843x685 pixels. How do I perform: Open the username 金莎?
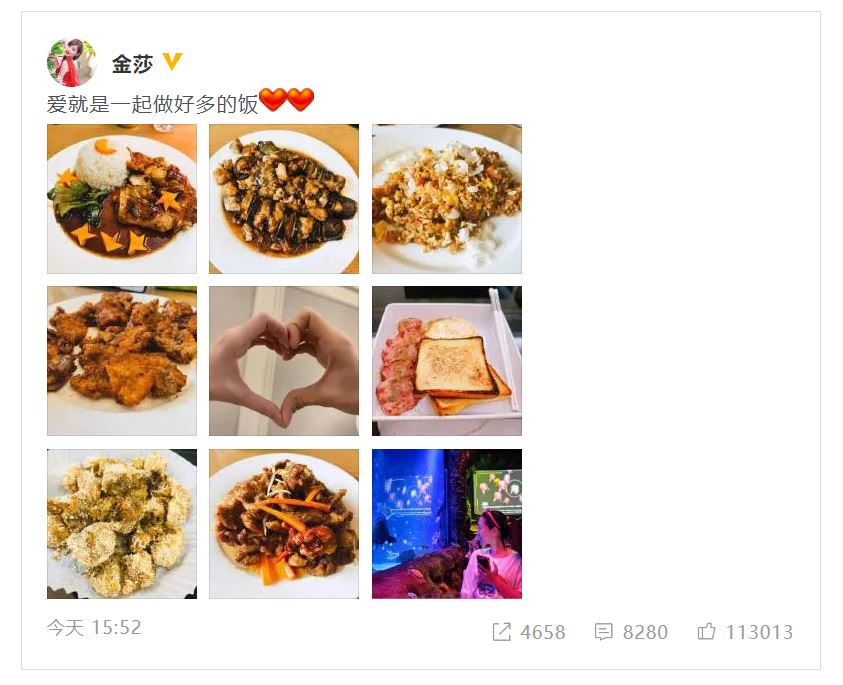[x=132, y=65]
